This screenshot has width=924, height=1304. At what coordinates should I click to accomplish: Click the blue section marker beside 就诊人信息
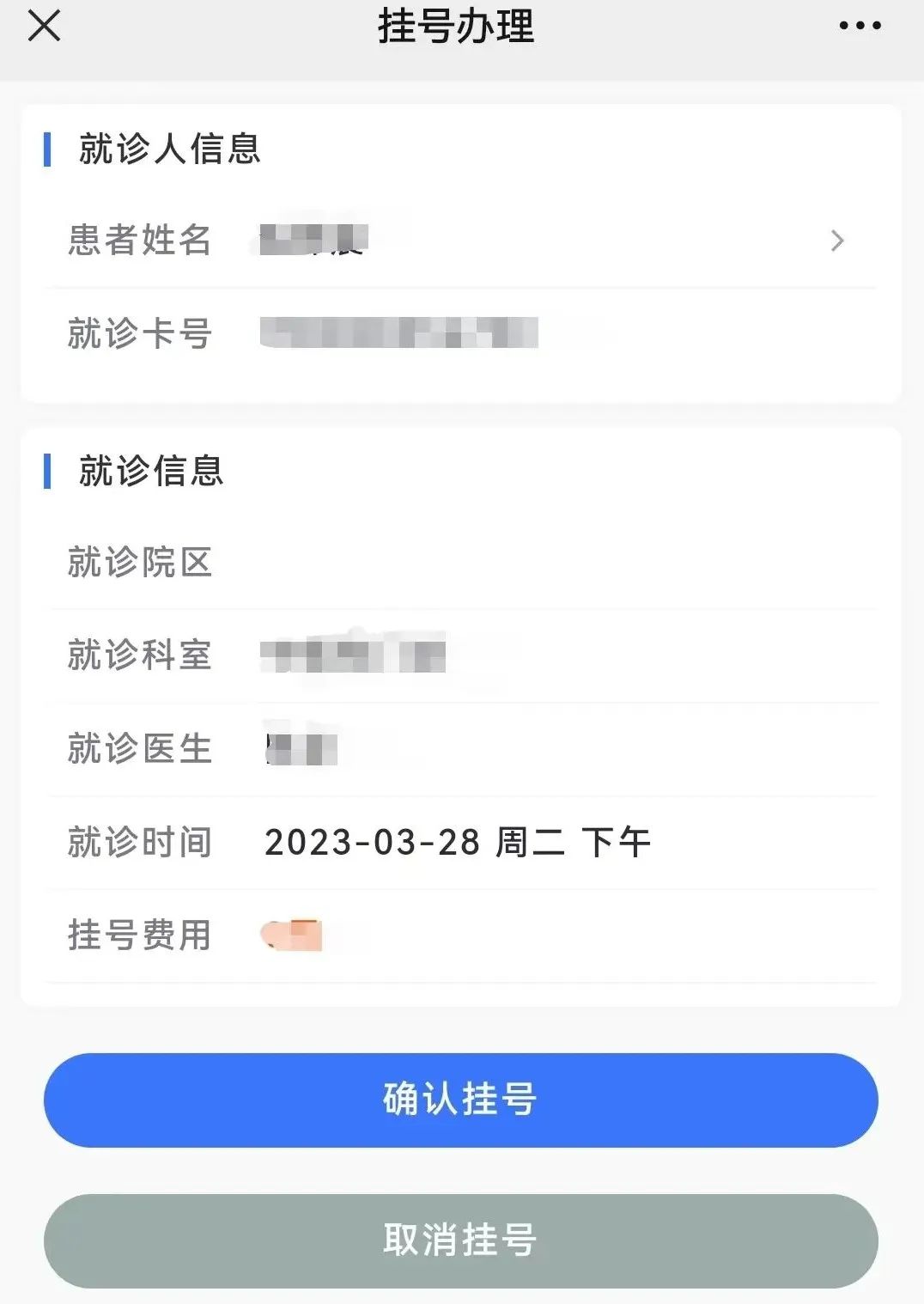click(49, 150)
